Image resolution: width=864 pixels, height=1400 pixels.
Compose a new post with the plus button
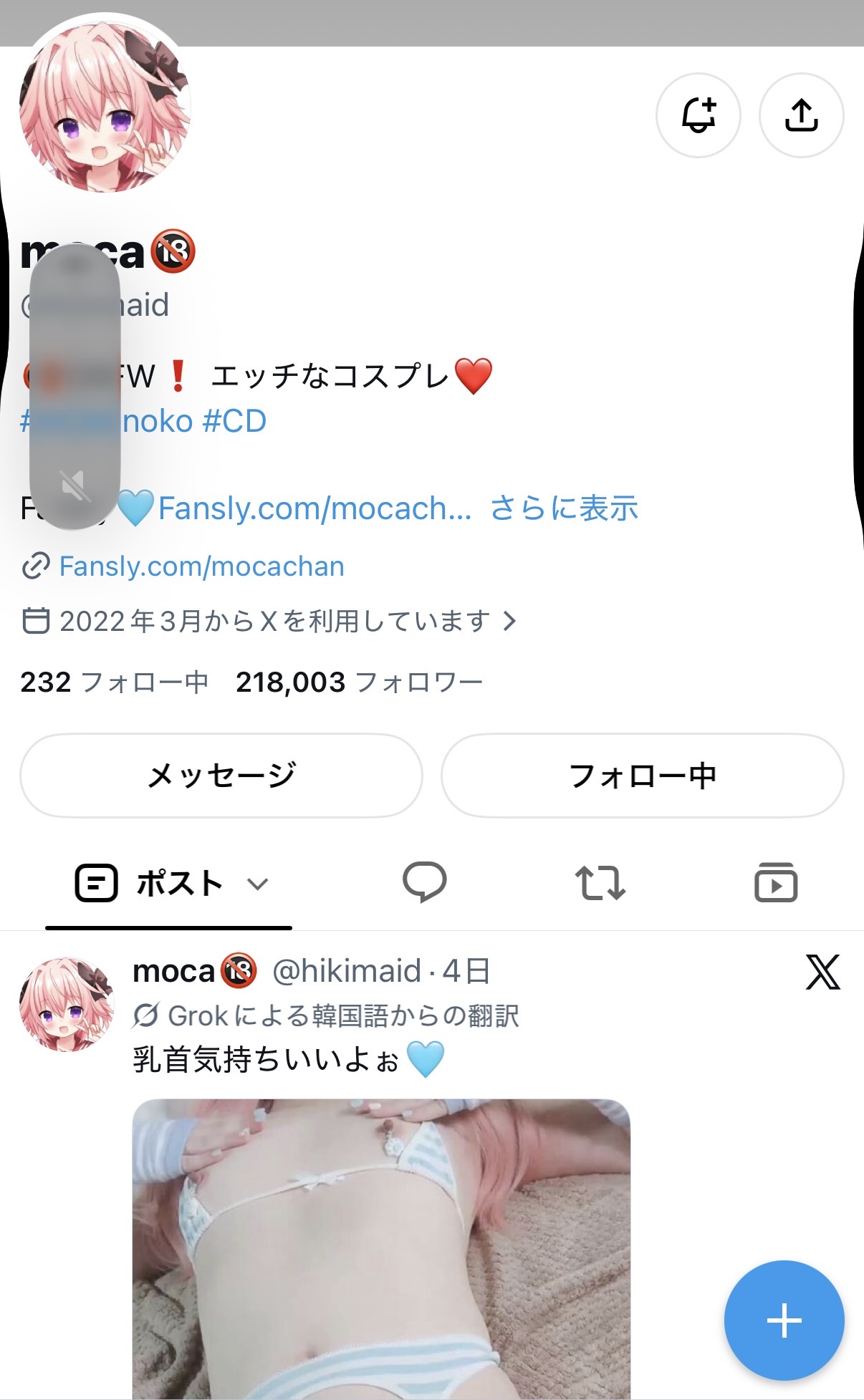[784, 1320]
